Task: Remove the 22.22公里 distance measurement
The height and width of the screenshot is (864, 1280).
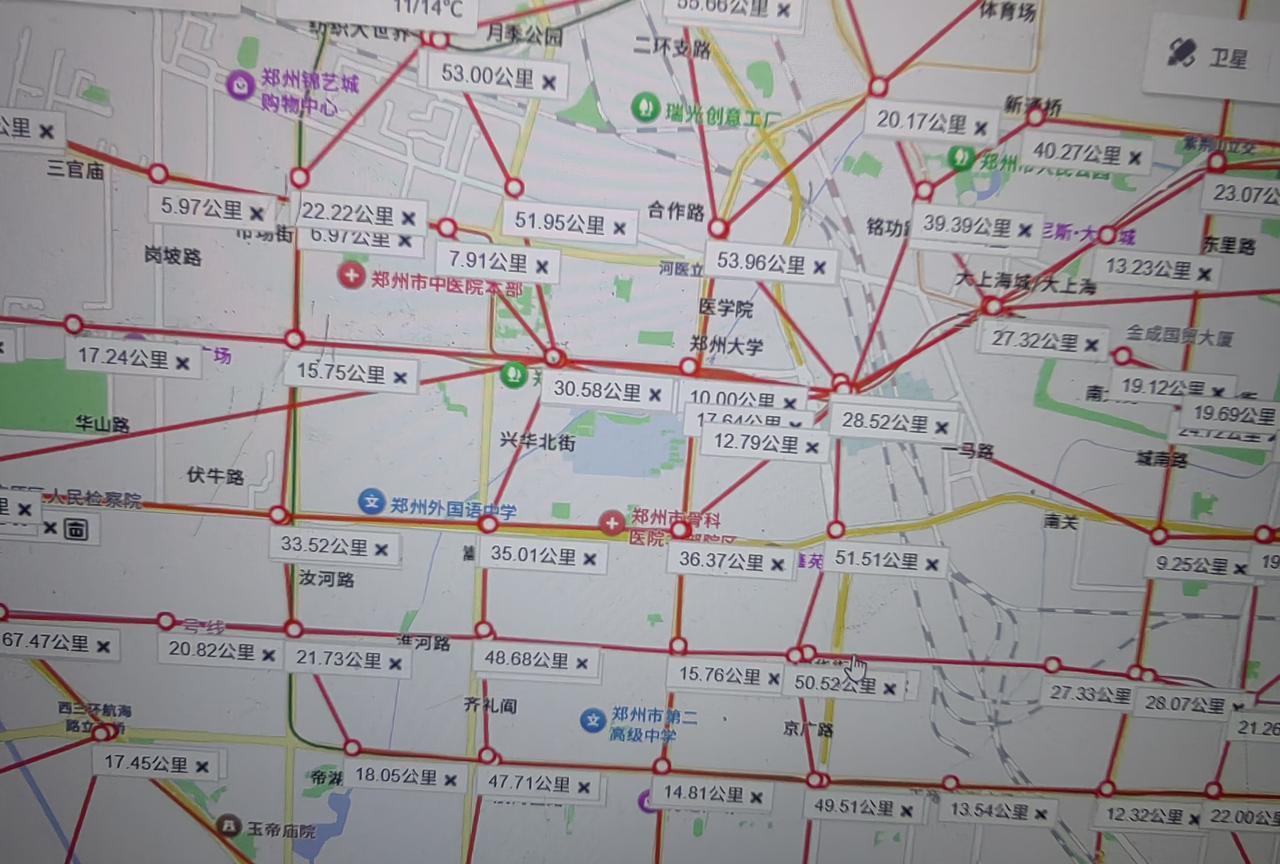Action: tap(408, 218)
